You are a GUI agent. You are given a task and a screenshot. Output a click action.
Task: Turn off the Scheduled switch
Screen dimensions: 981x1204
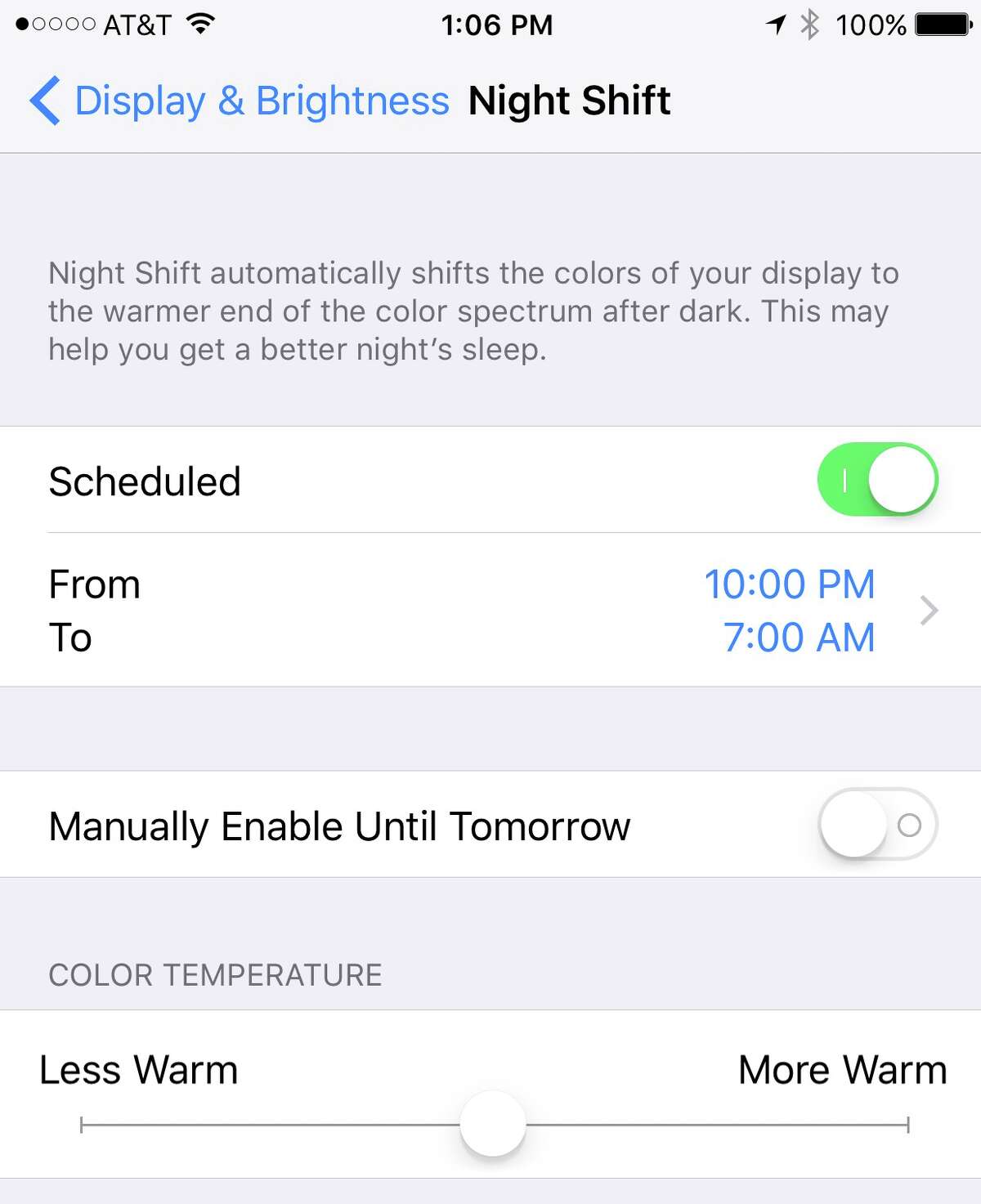[876, 480]
